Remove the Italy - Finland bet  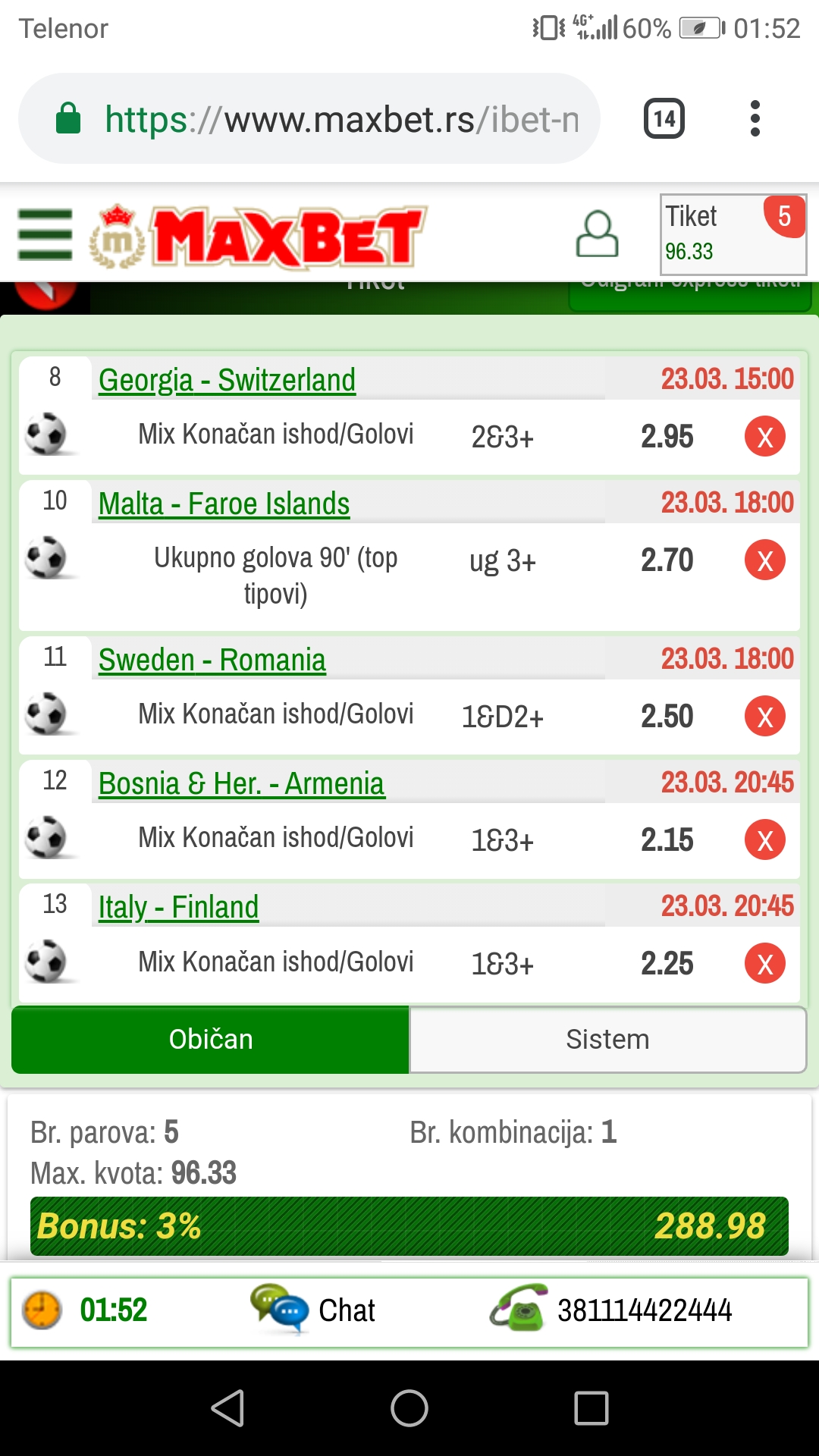(x=764, y=964)
